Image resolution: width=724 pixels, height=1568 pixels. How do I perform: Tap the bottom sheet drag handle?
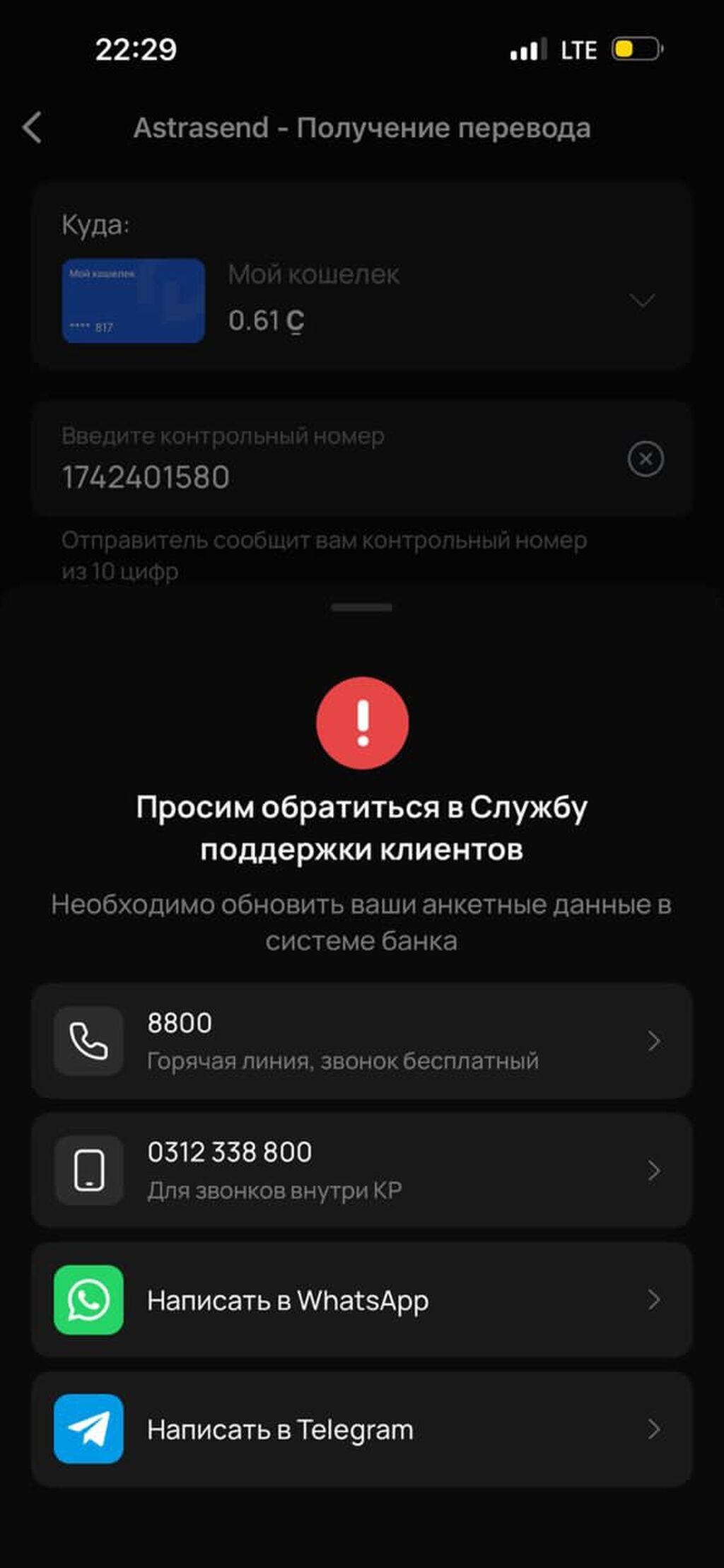[x=361, y=607]
